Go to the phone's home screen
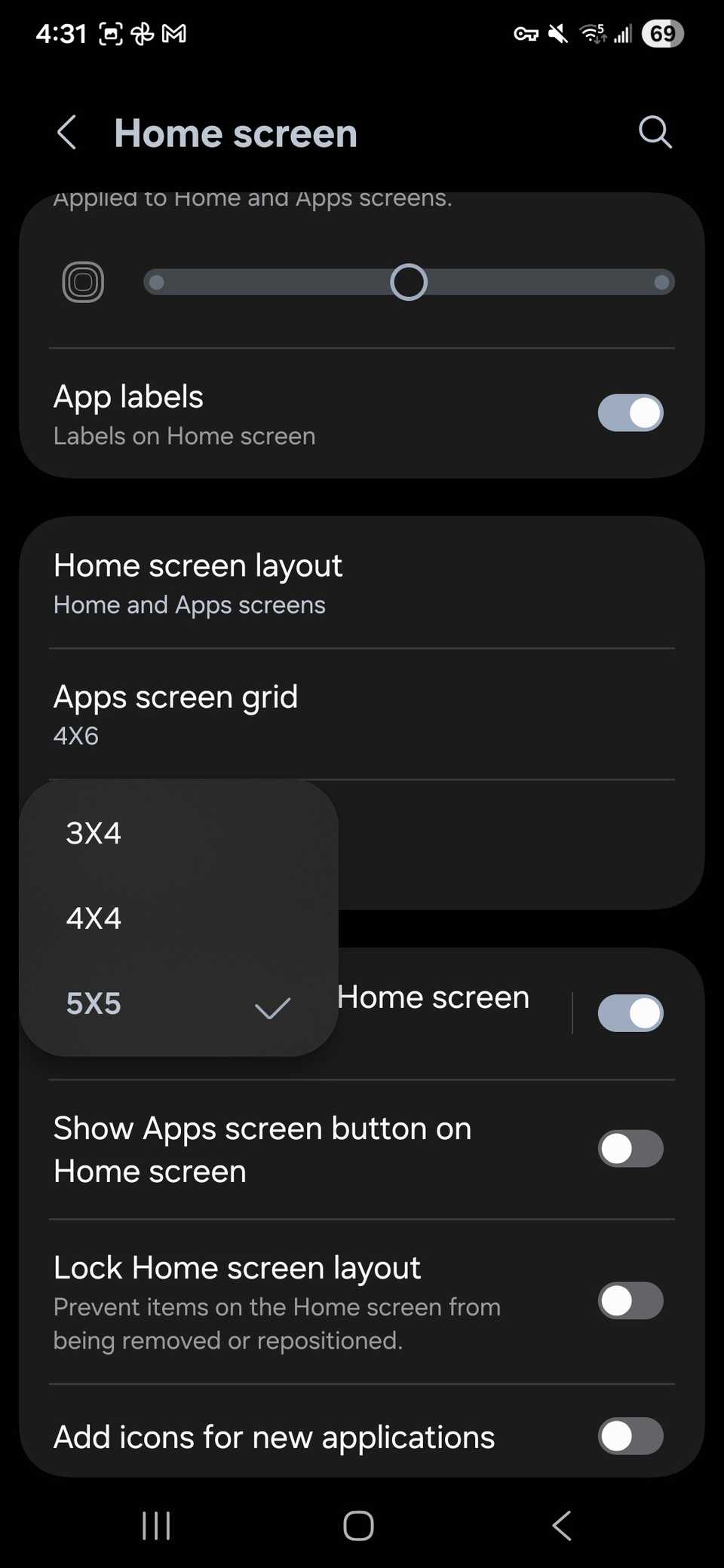The height and width of the screenshot is (1568, 724). (x=358, y=1526)
